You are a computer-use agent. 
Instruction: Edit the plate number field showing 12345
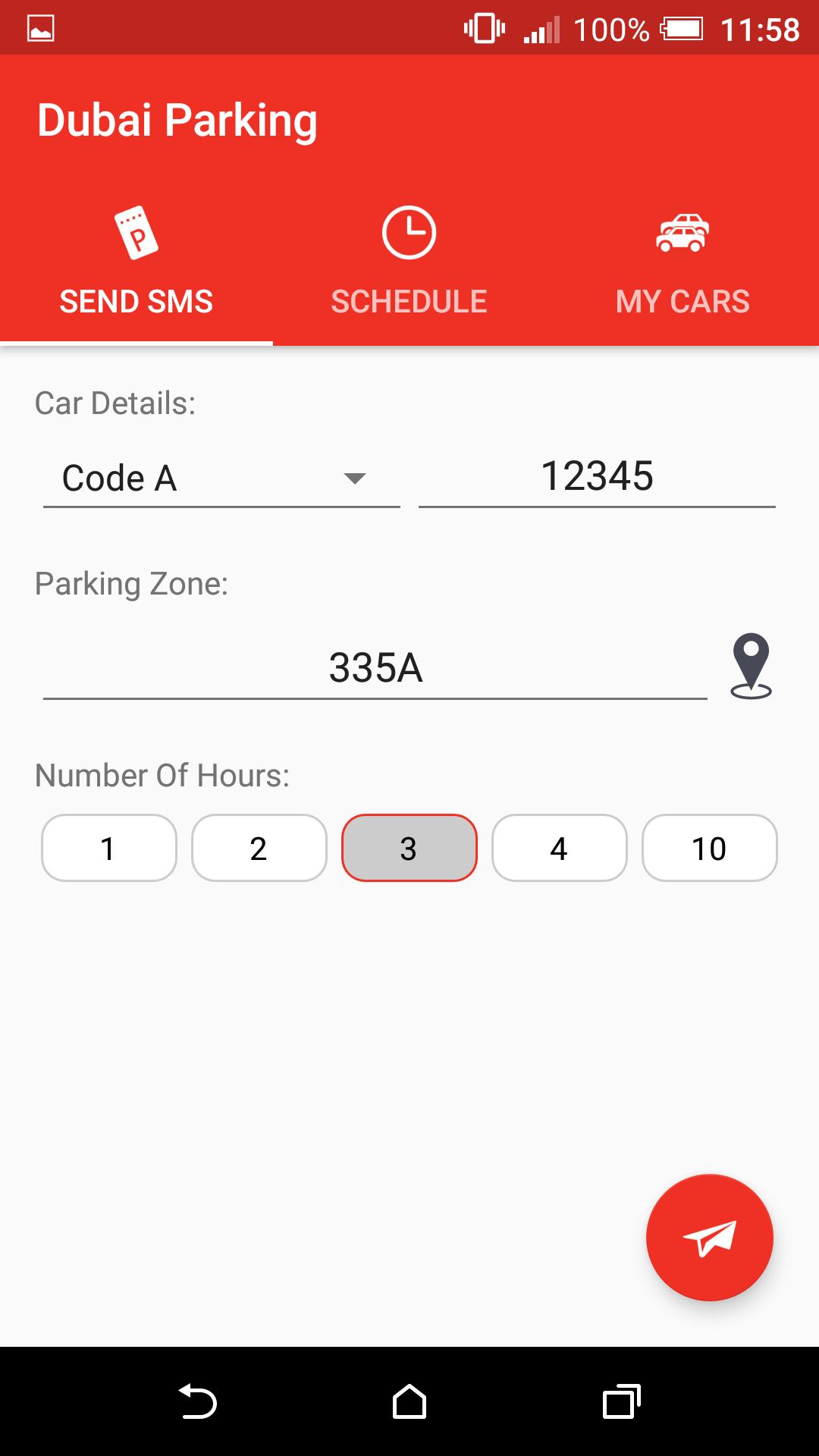click(x=598, y=476)
